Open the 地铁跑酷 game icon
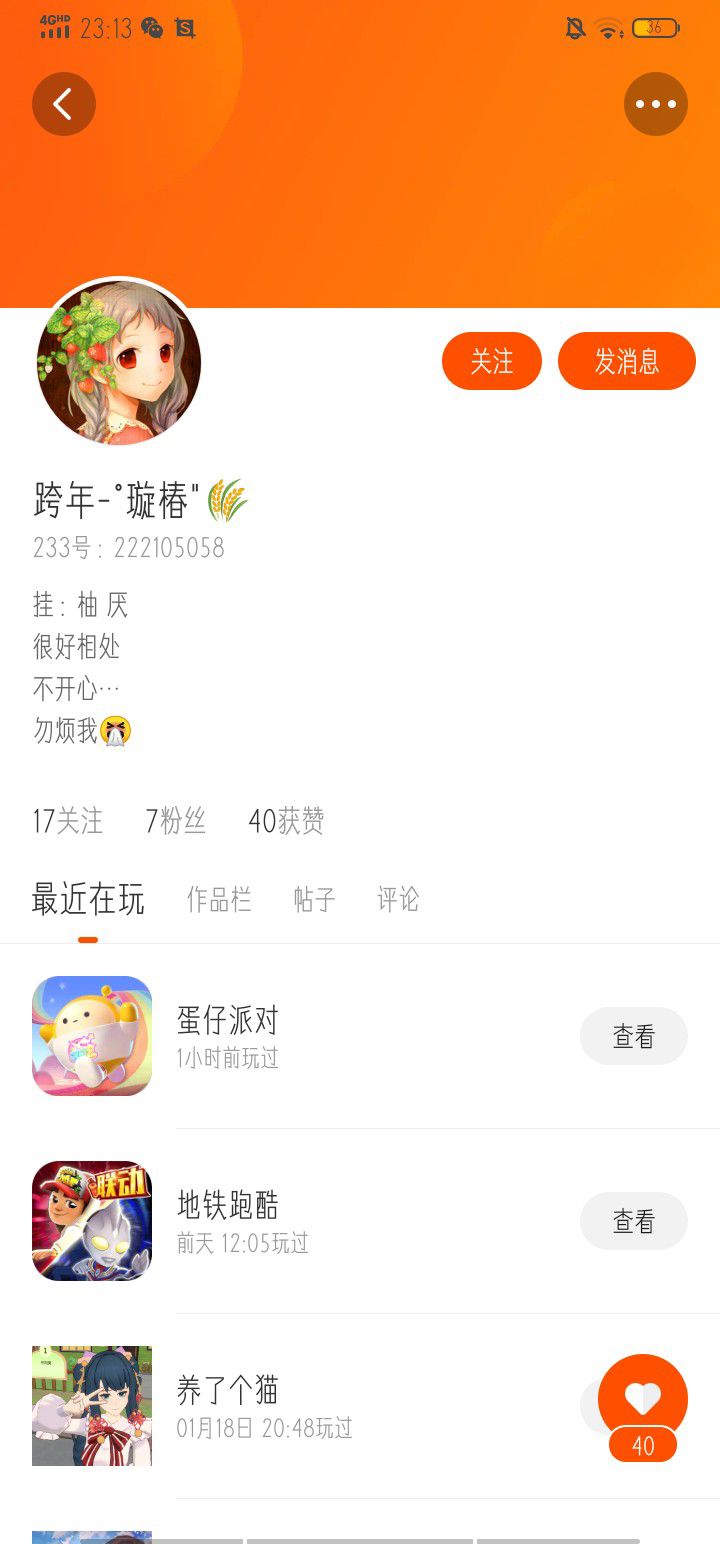 pos(92,1221)
